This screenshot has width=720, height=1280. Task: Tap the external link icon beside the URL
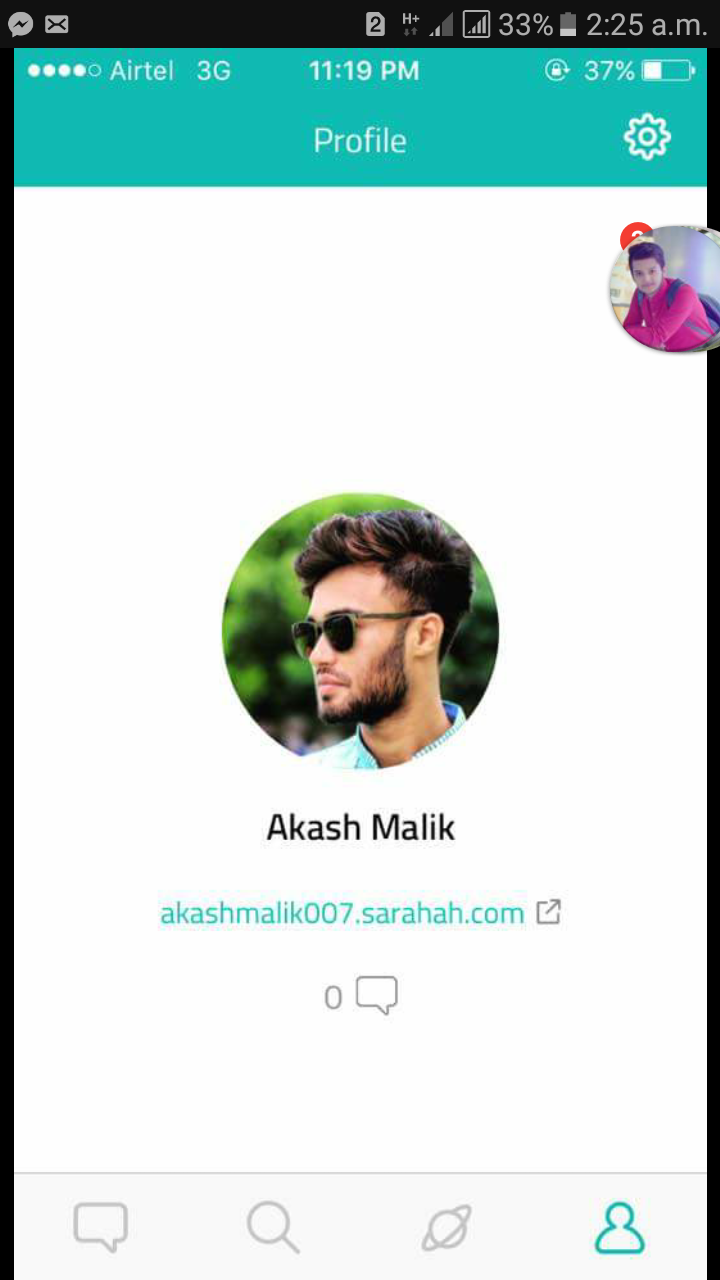pos(549,912)
